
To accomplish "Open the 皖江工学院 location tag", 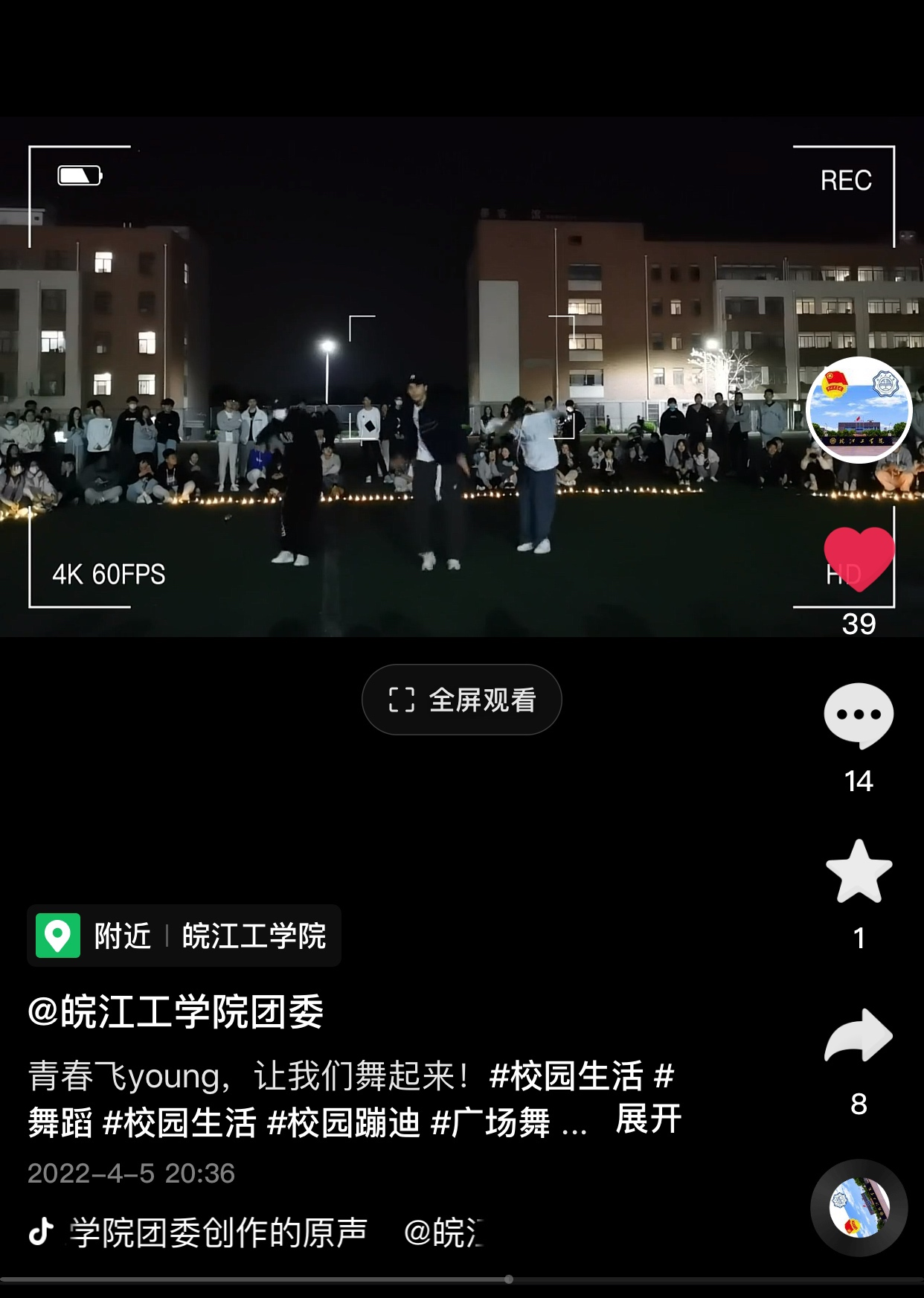I will coord(185,936).
